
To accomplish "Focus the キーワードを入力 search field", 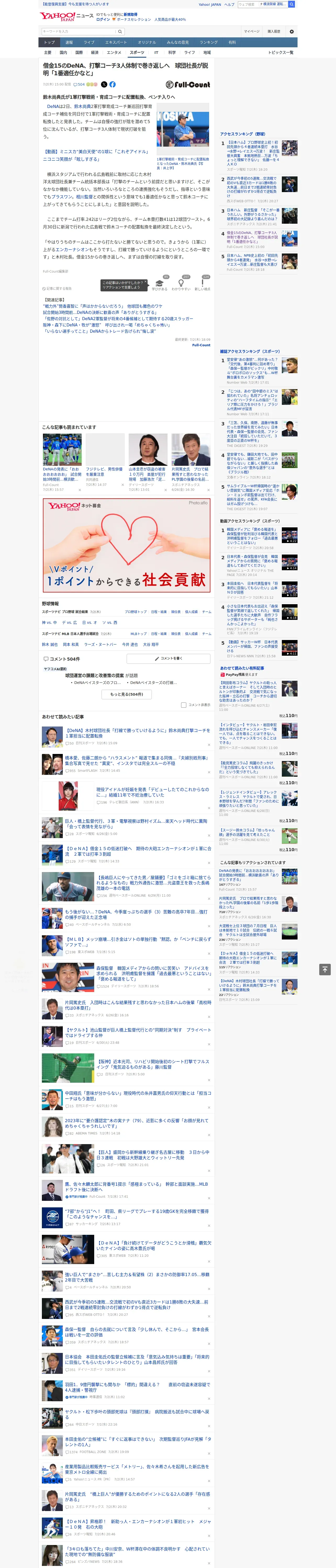I will coord(79,31).
